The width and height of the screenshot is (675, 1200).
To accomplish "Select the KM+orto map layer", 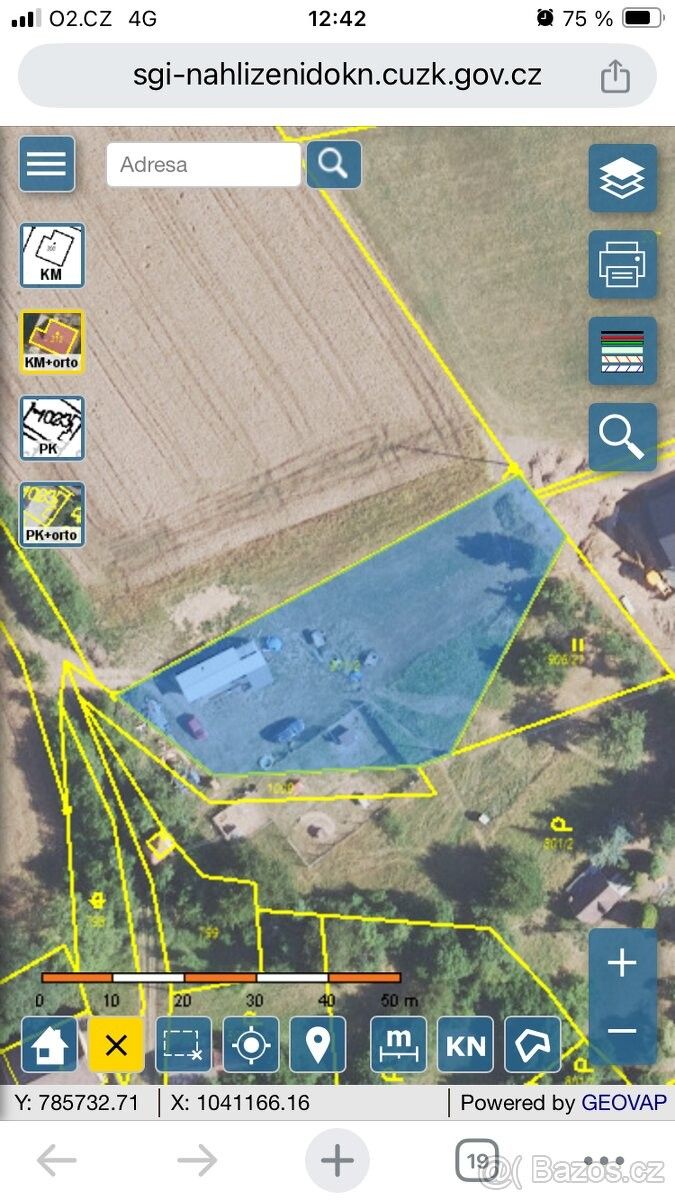I will click(x=52, y=341).
